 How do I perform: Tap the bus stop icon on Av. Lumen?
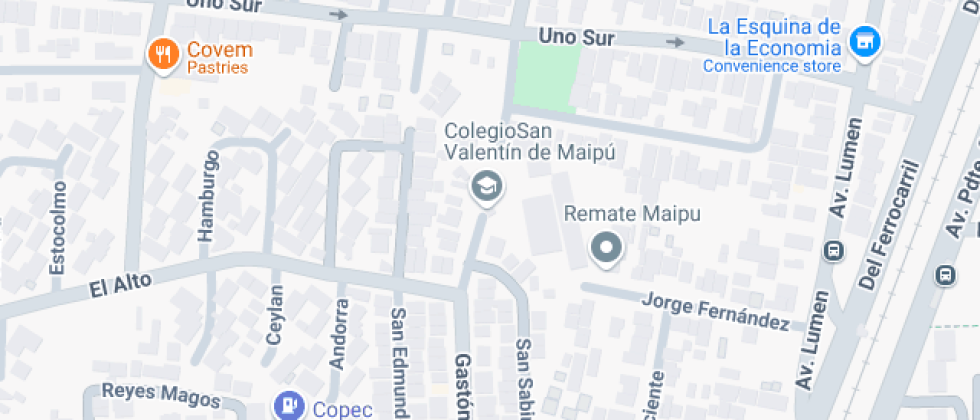click(831, 251)
